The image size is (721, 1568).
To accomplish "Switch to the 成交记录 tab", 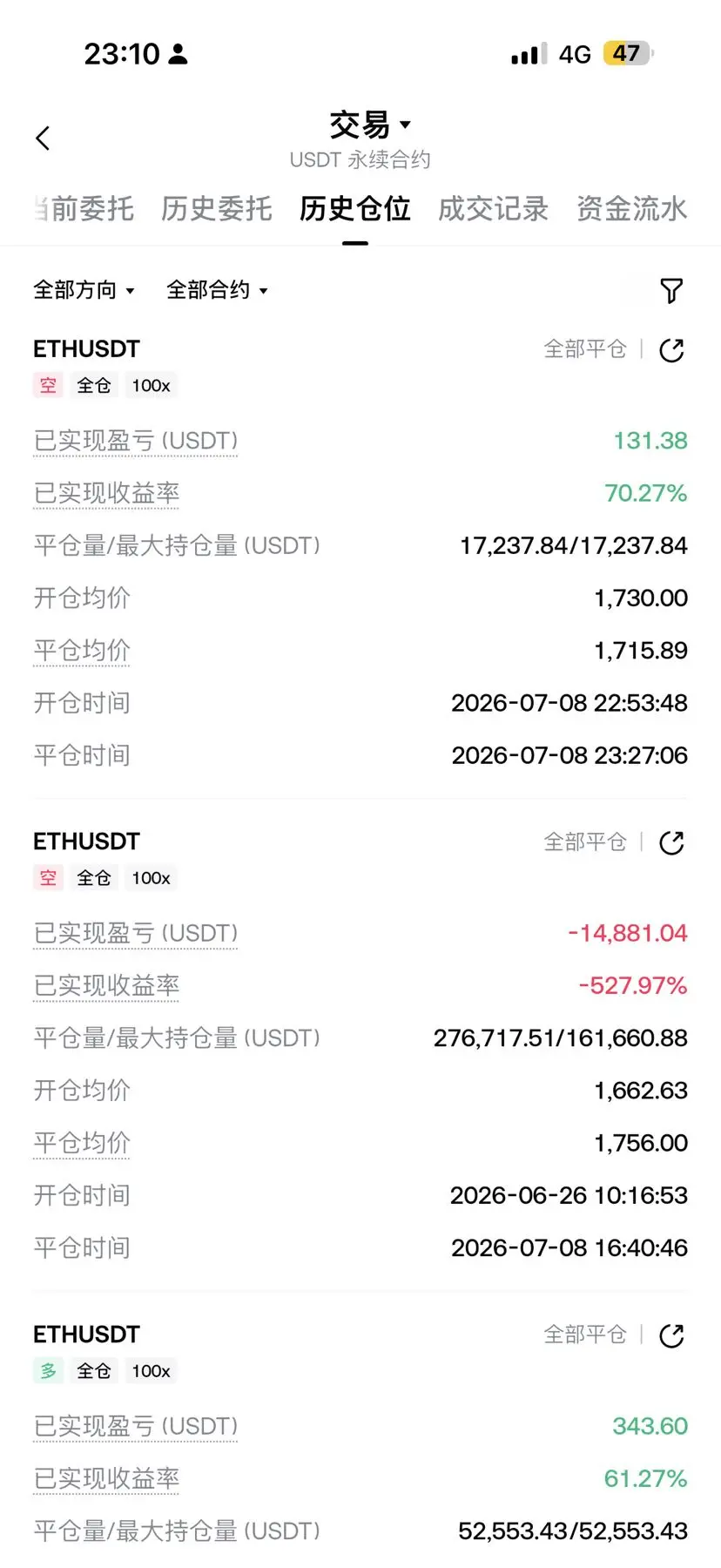I will (x=494, y=209).
